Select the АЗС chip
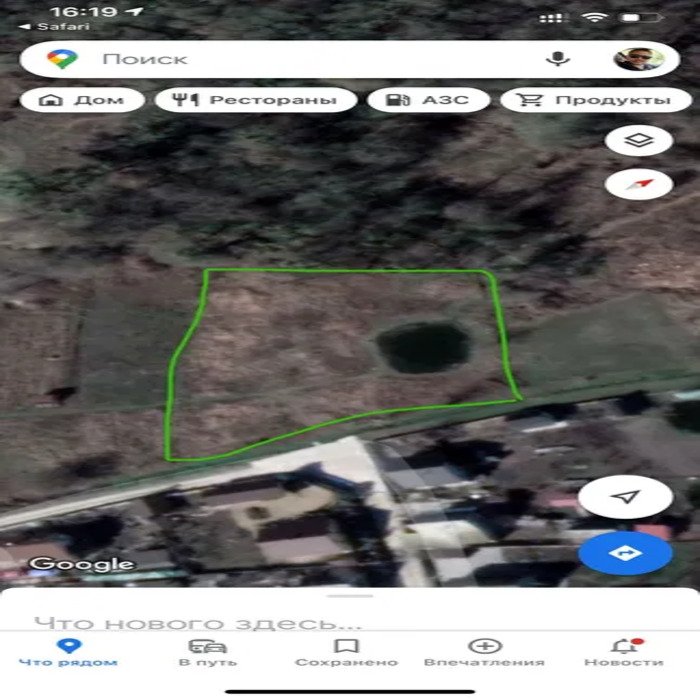 428,100
